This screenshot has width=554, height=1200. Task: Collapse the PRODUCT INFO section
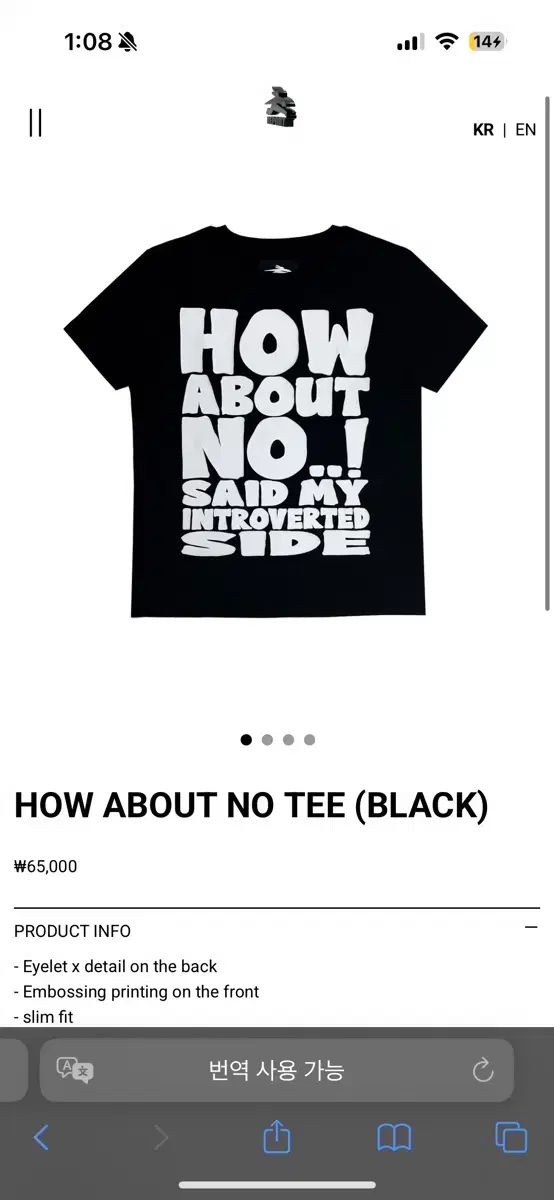coord(531,928)
